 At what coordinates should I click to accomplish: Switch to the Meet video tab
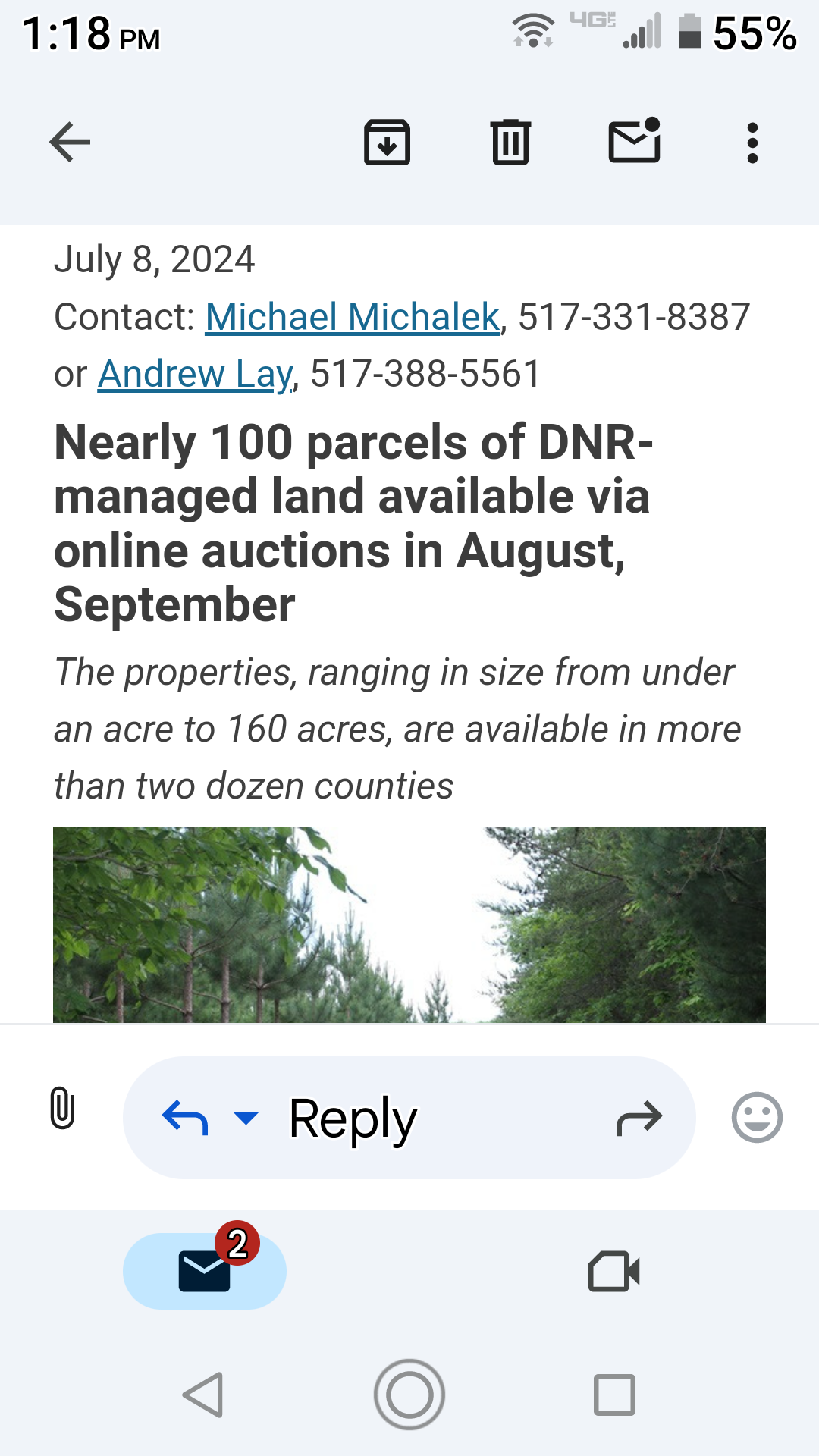tap(614, 1271)
